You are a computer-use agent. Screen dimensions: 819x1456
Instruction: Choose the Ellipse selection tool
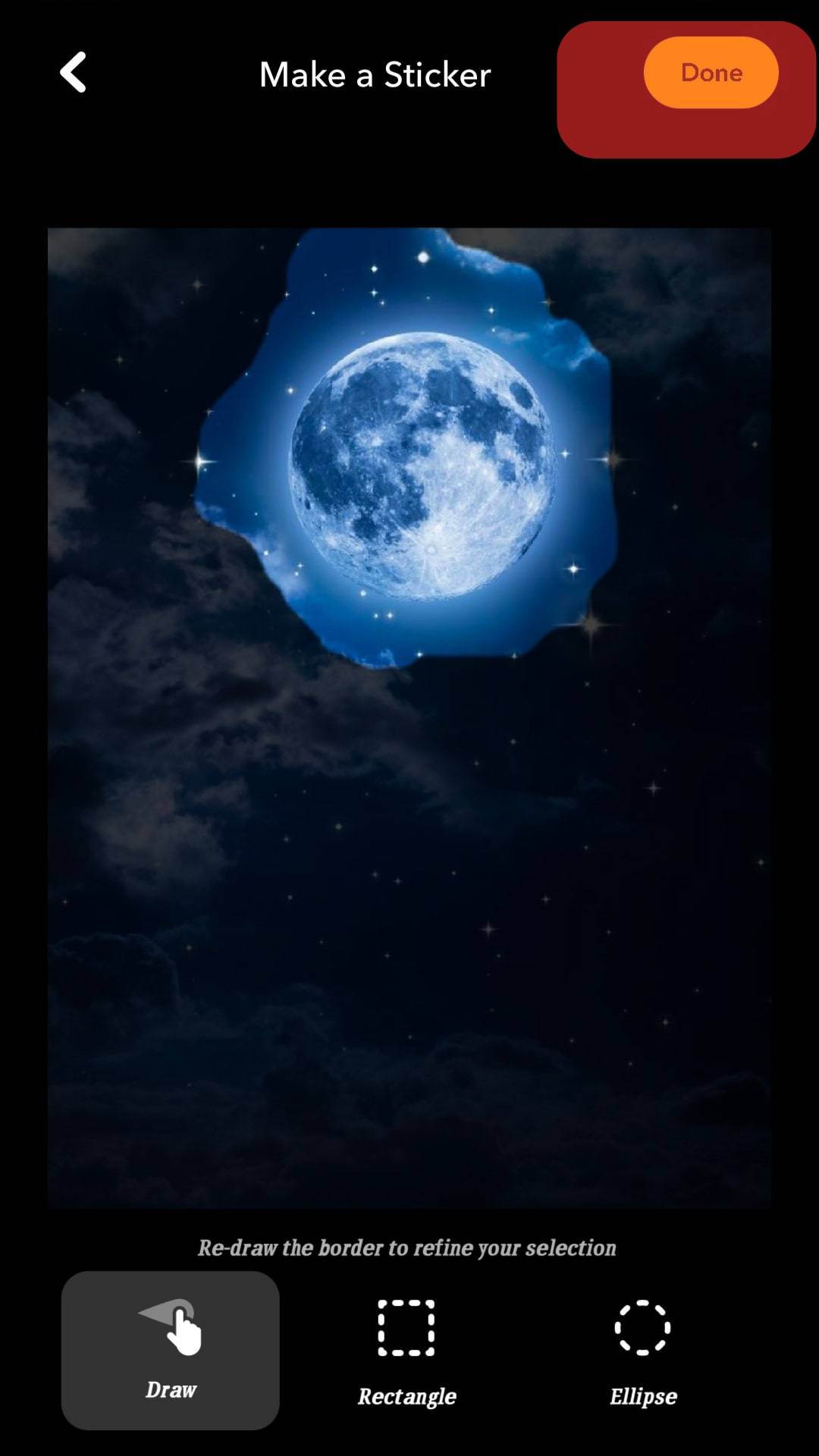coord(642,1351)
